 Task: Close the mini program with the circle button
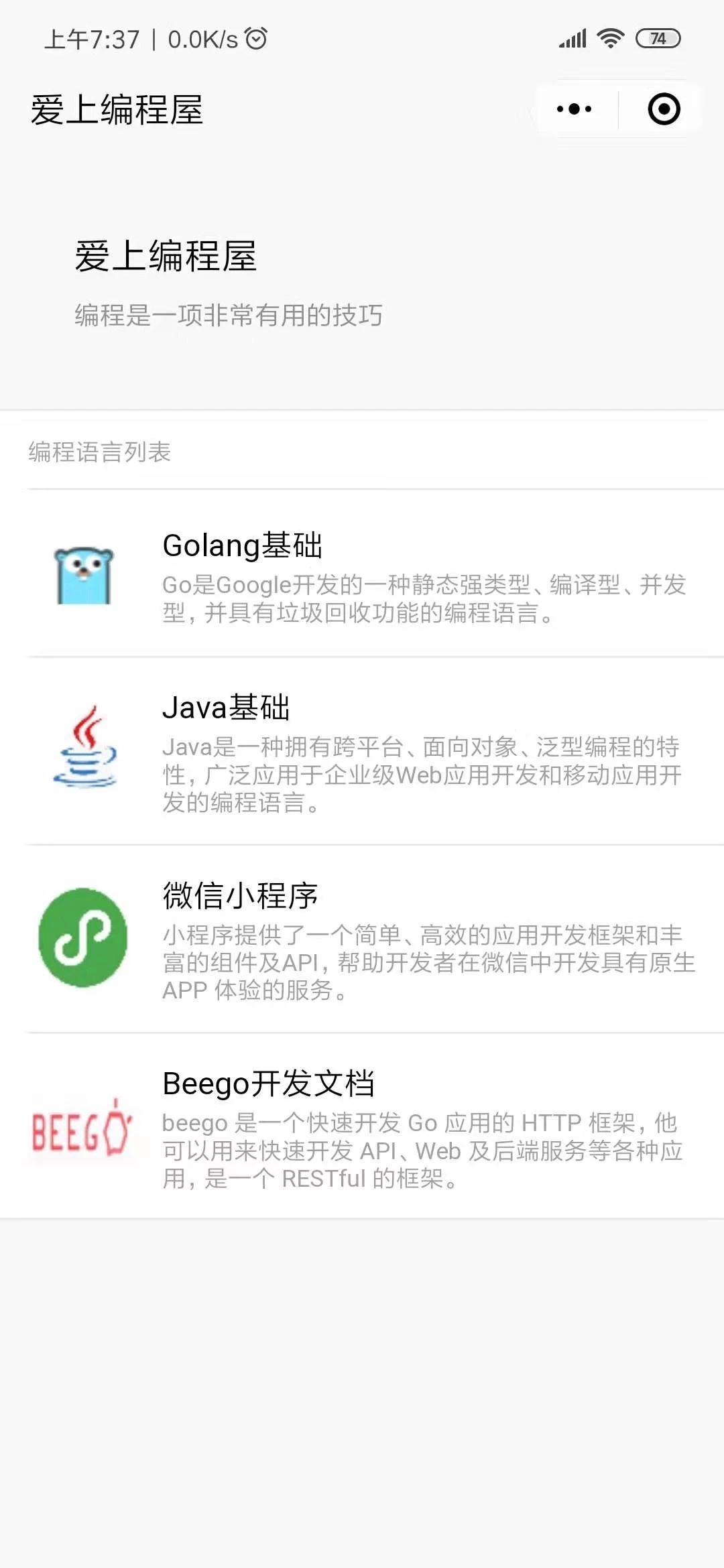point(664,109)
